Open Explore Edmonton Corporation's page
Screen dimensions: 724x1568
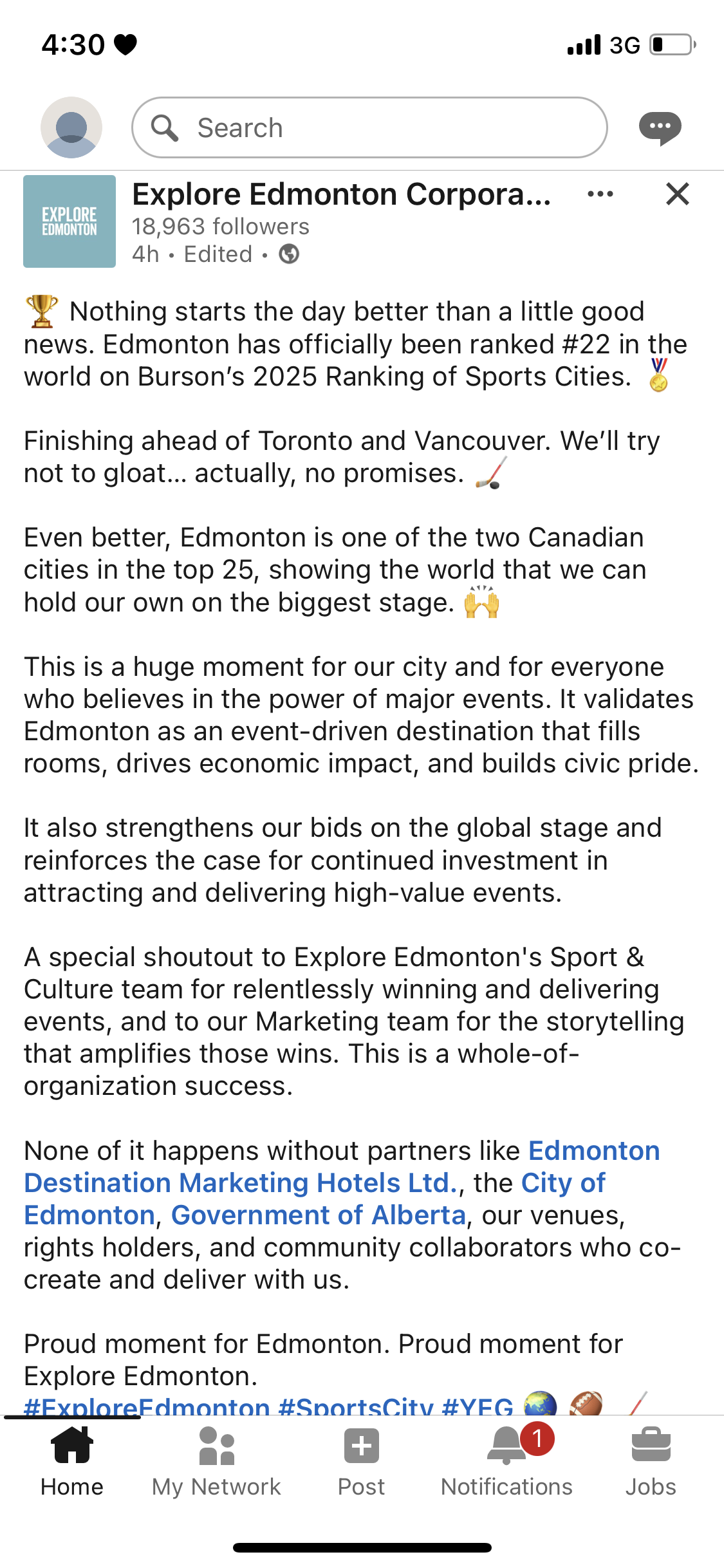tap(341, 194)
